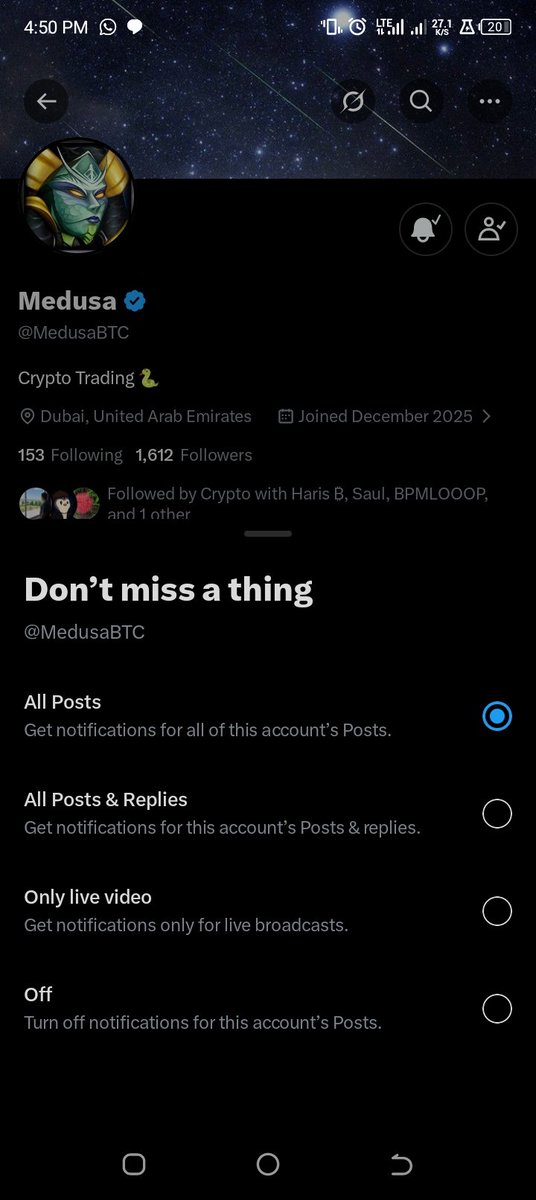
Task: Open recent apps from navigation bar
Action: coord(133,1164)
